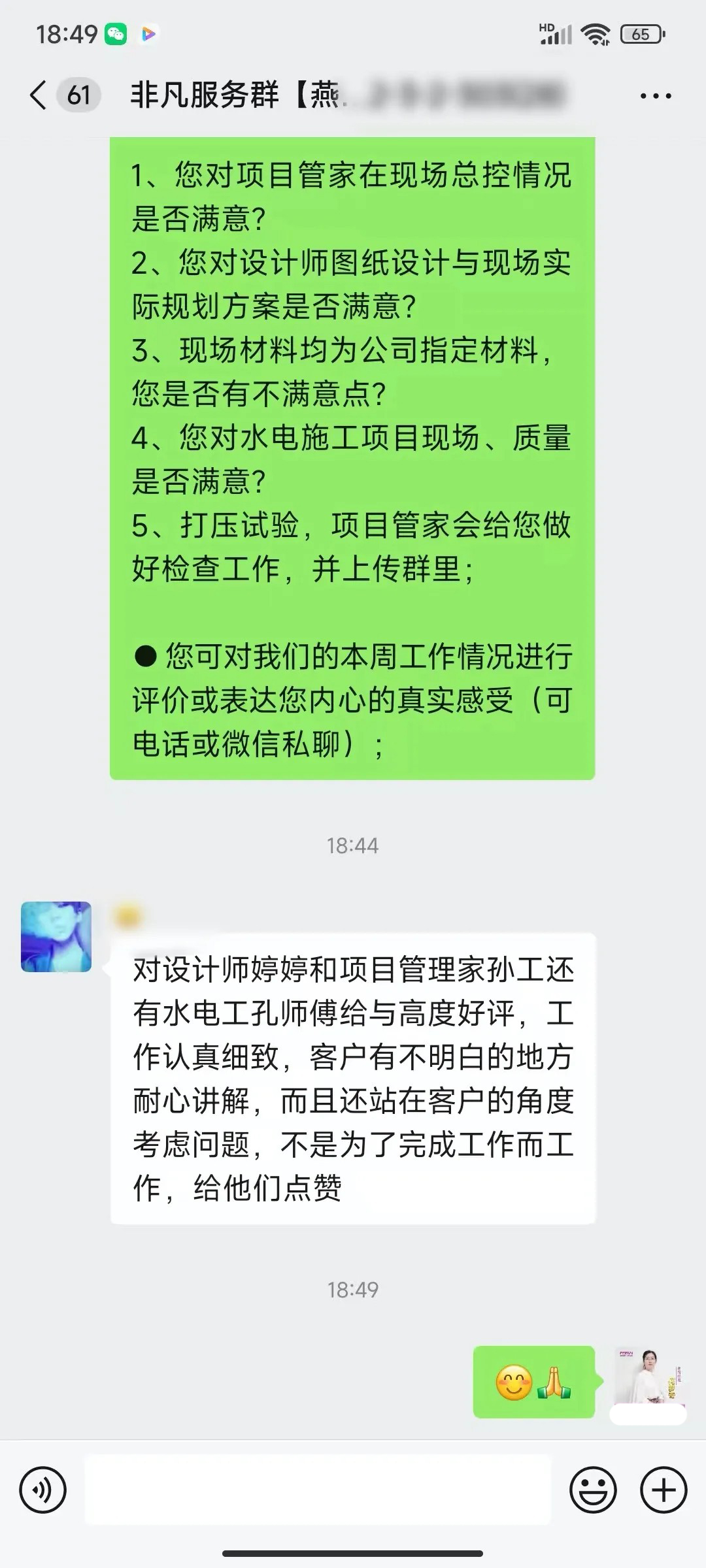Viewport: 706px width, 1568px height.
Task: Tap your own avatar beside the emoji message
Action: click(x=648, y=1380)
